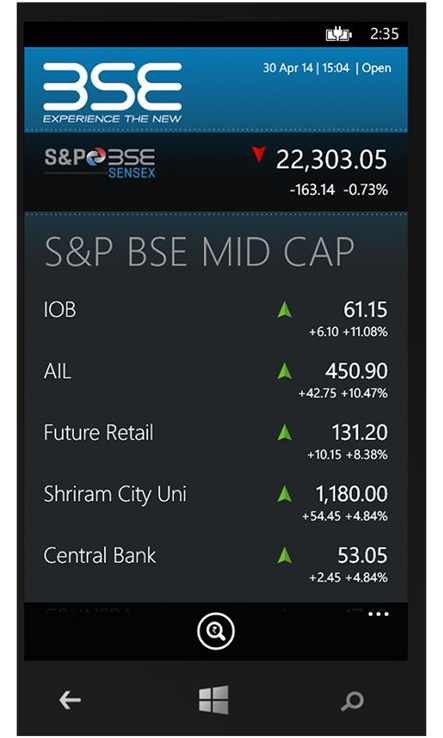This screenshot has height=738, width=443.
Task: Open the IOB stock row
Action: [x=216, y=319]
